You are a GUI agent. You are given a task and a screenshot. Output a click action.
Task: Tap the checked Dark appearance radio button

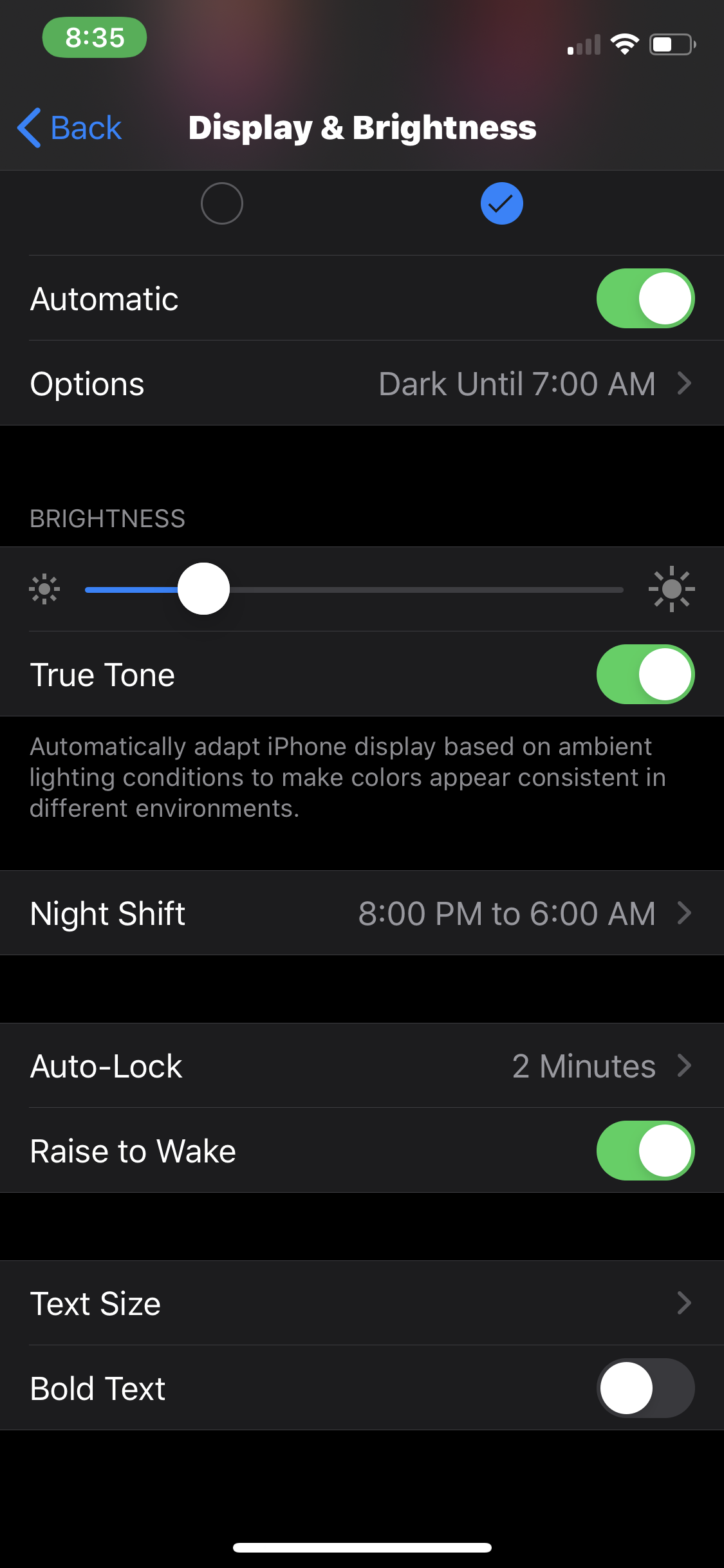501,203
